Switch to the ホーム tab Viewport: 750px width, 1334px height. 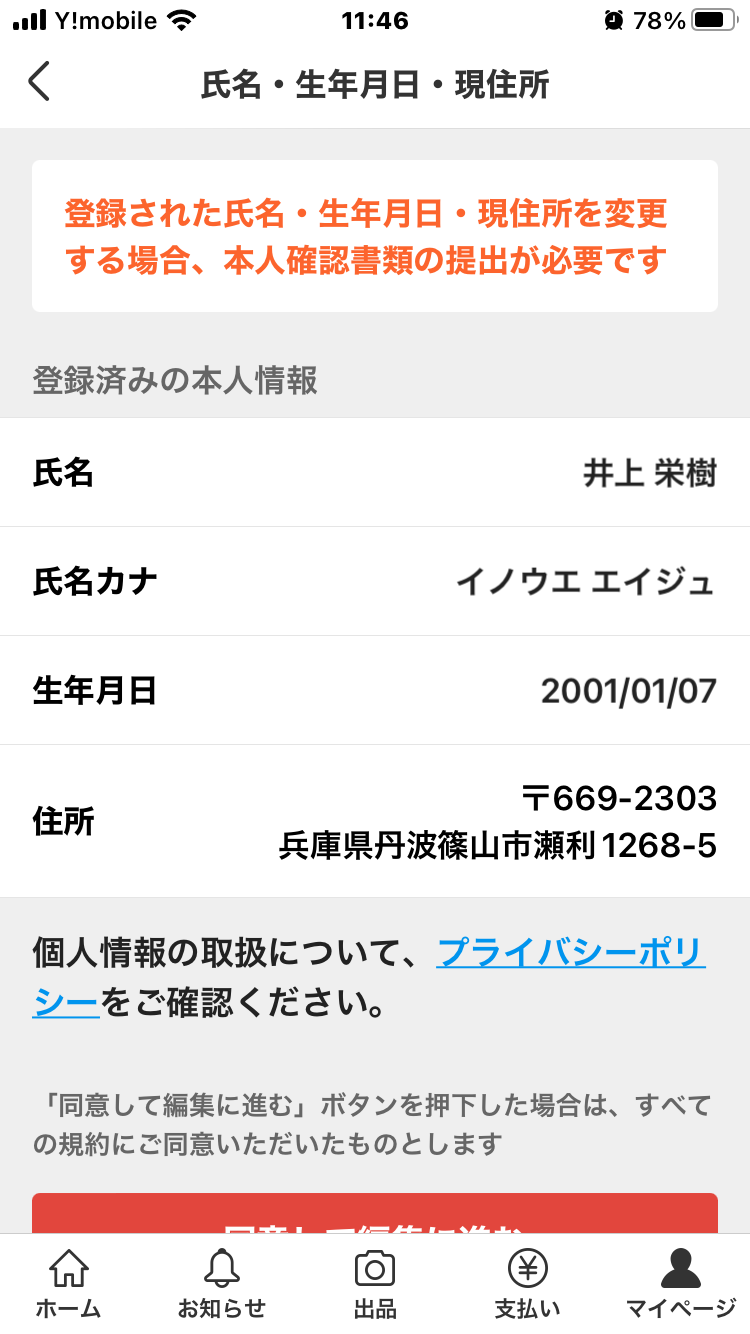point(68,1284)
